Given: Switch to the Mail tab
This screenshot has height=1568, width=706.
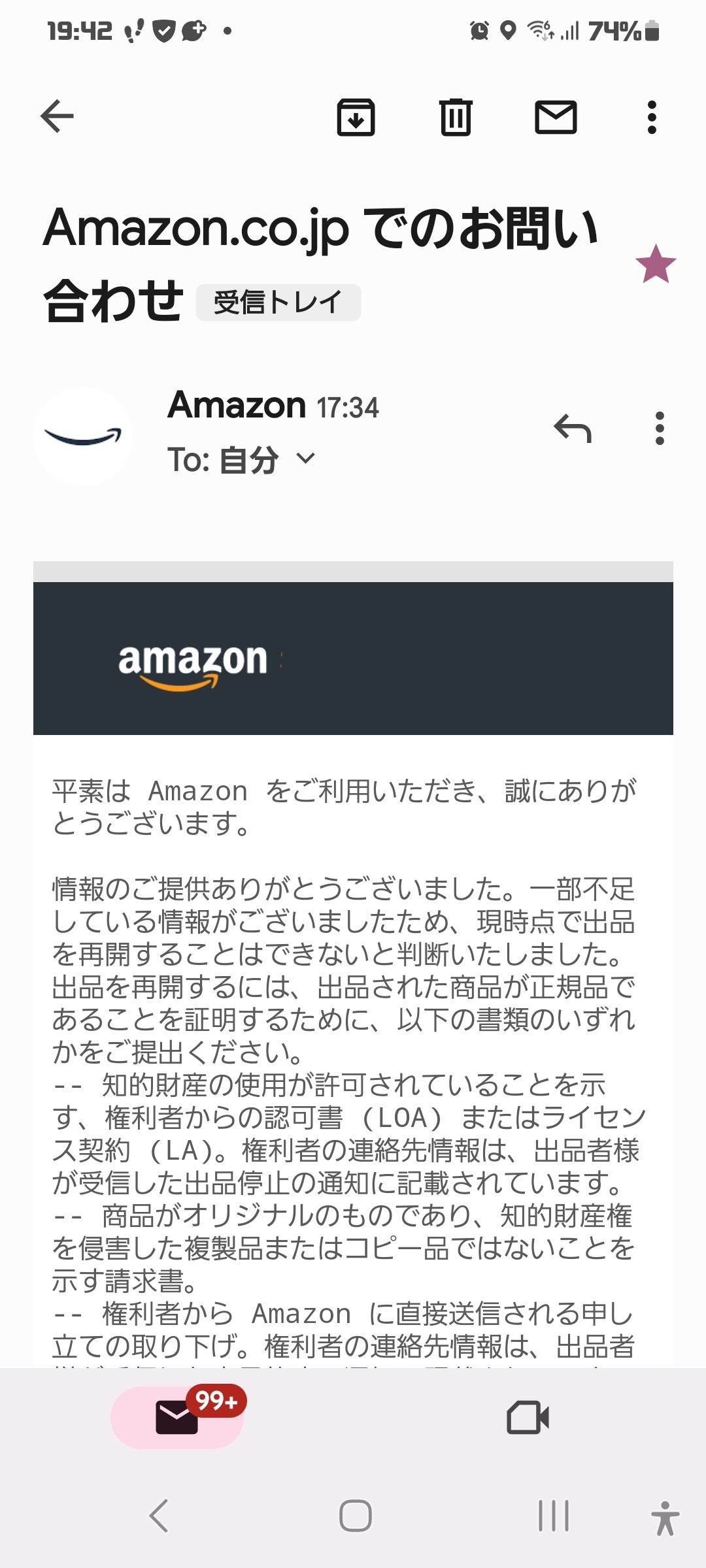Looking at the screenshot, I should click(x=177, y=1417).
